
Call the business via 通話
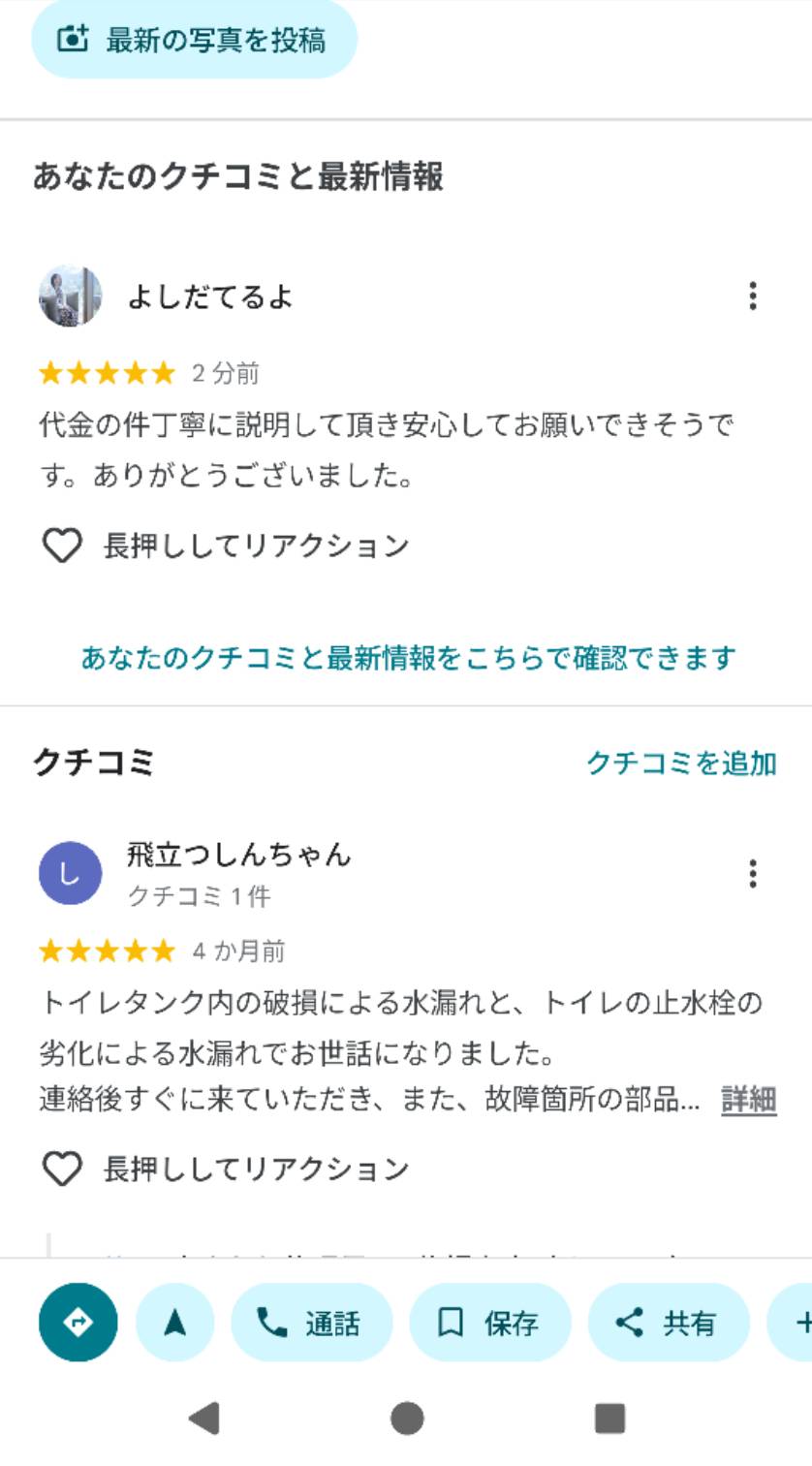(x=312, y=1323)
